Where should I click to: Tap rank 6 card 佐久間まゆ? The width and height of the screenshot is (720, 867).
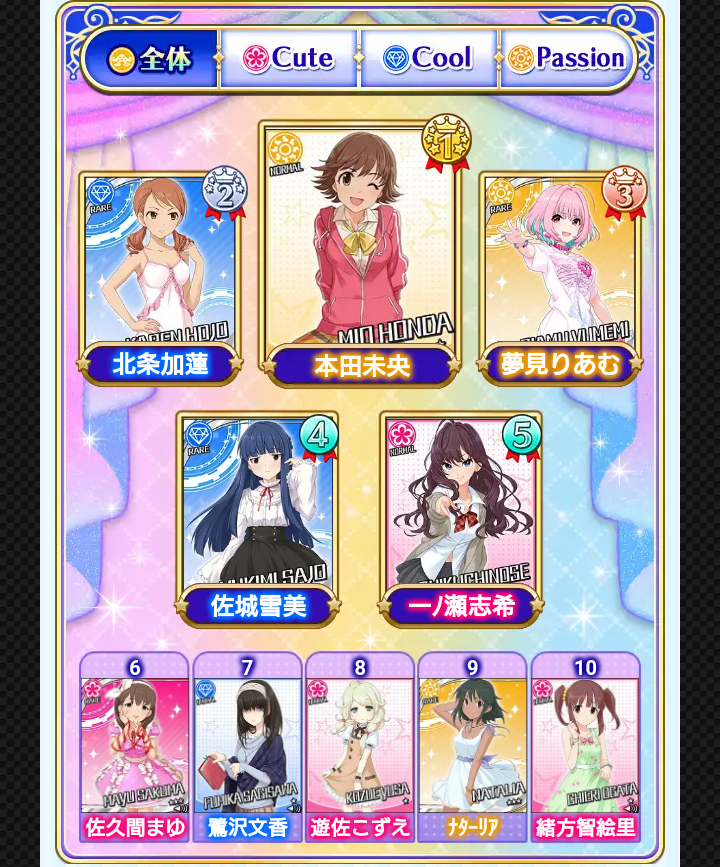pos(135,745)
